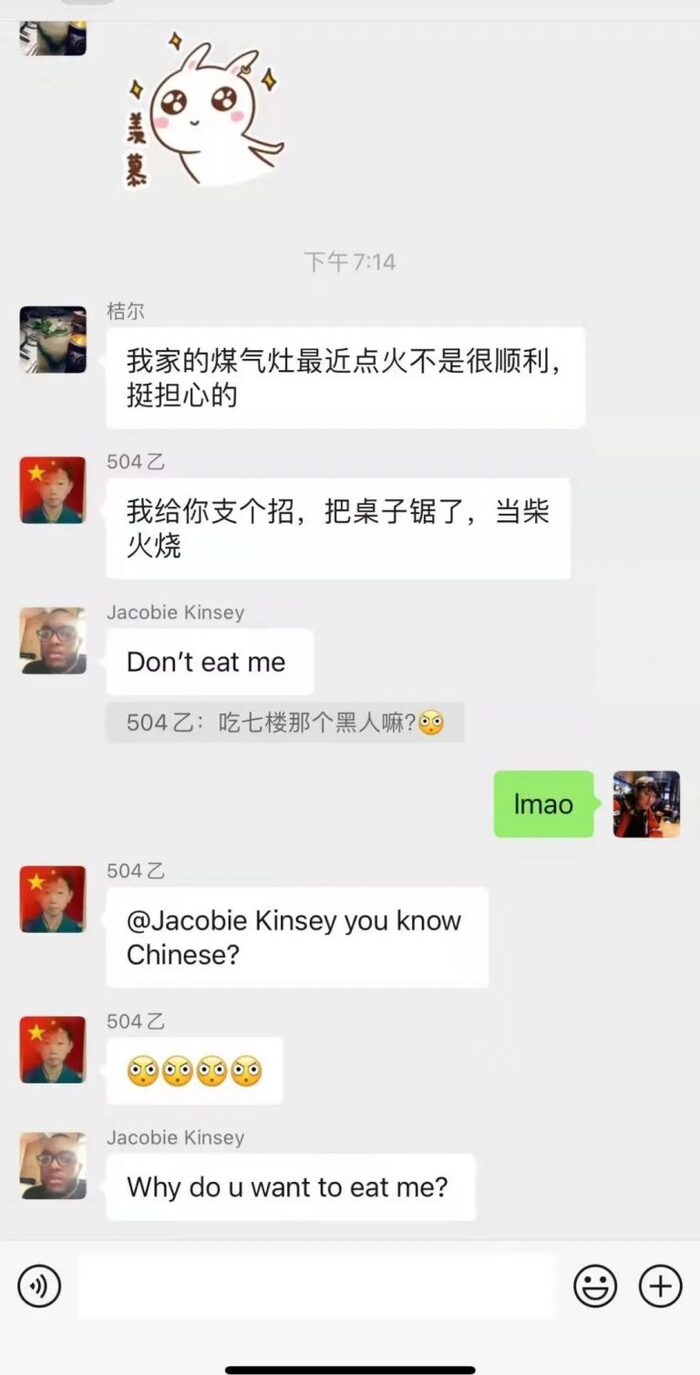Switch to voice message input
The width and height of the screenshot is (700, 1375).
coord(39,1286)
